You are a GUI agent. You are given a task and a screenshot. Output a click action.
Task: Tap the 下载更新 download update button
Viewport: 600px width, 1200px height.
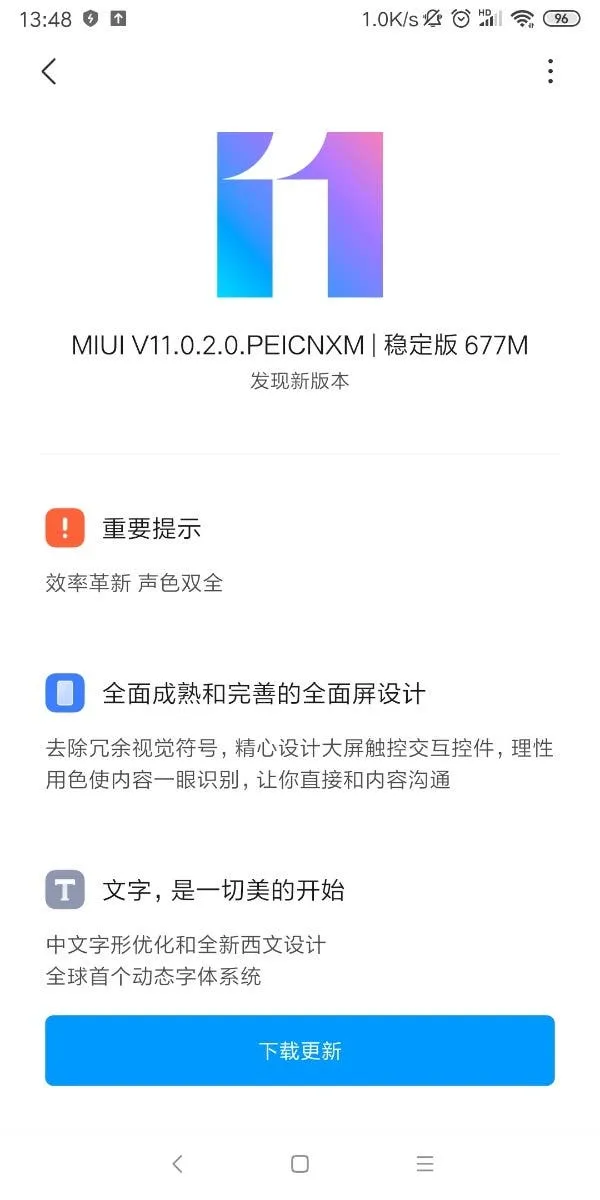coord(300,1051)
